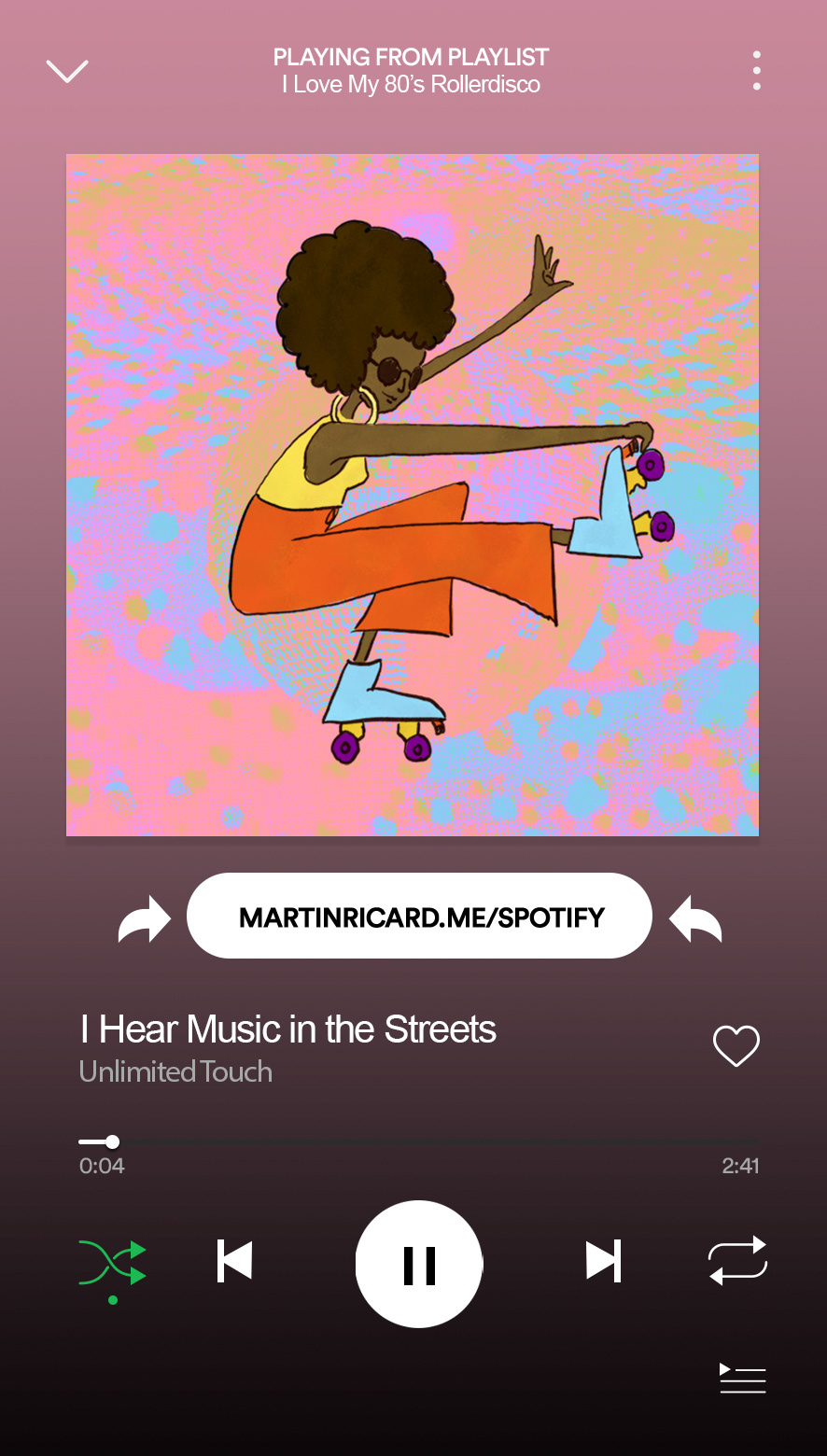827x1456 pixels.
Task: Pause the current song
Action: [419, 1265]
